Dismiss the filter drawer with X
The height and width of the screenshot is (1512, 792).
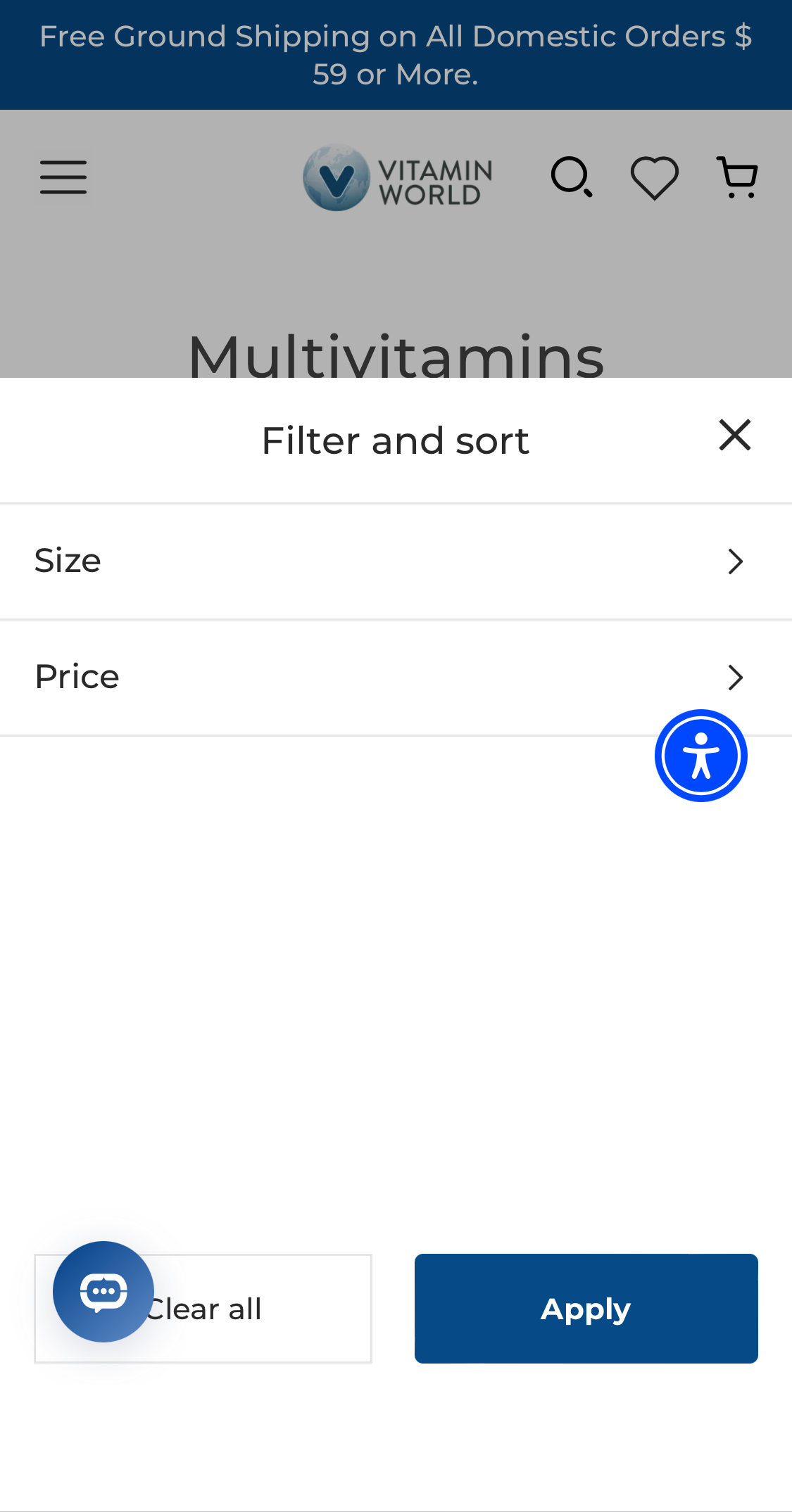coord(735,435)
